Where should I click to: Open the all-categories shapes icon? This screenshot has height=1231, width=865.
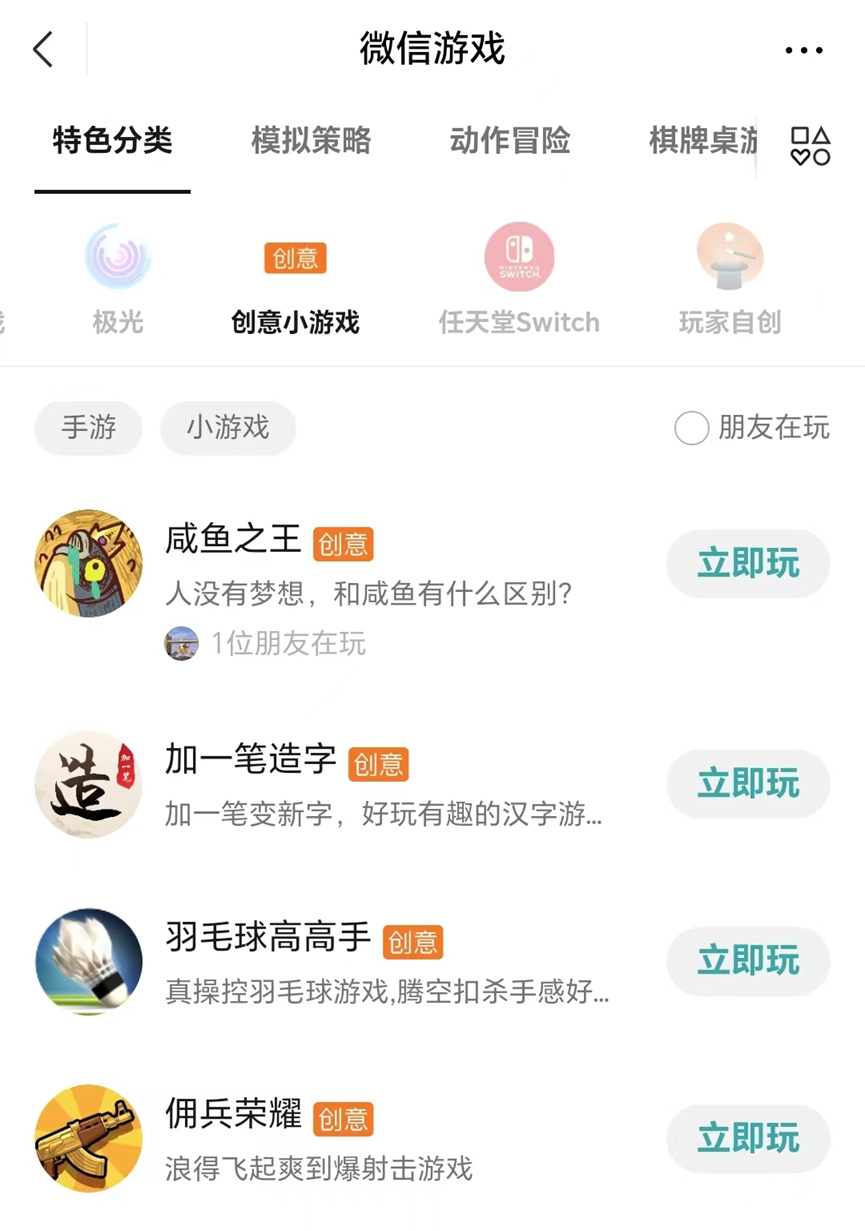point(811,146)
